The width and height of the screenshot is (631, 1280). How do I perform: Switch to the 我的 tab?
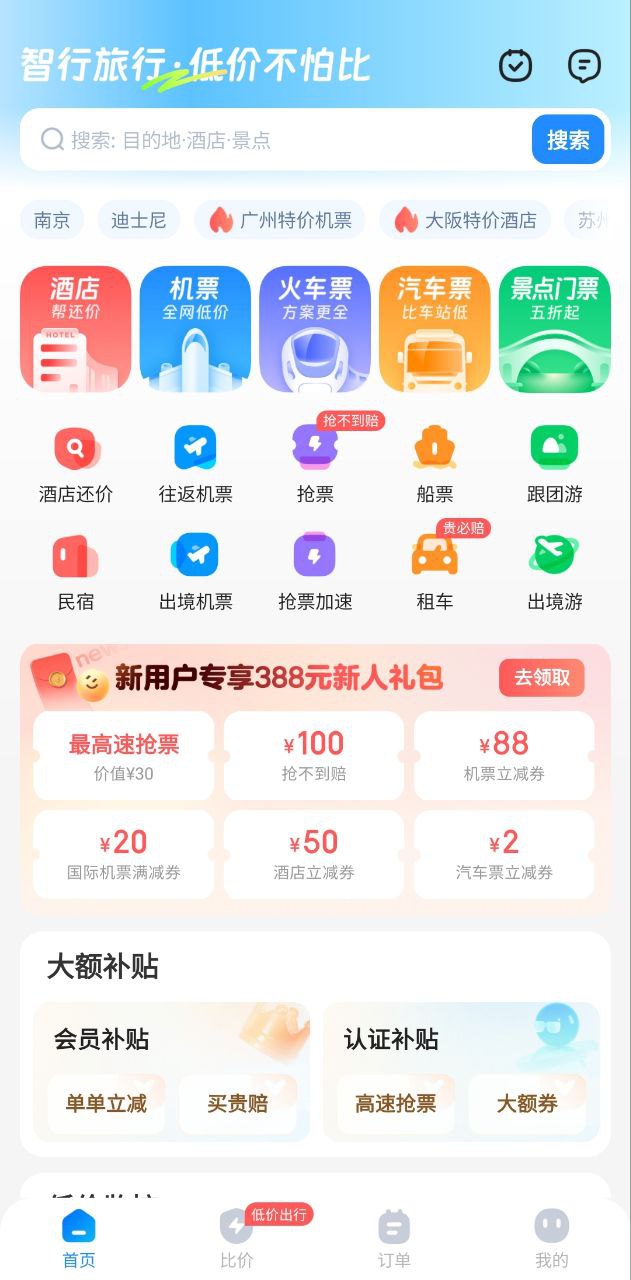[x=551, y=1240]
